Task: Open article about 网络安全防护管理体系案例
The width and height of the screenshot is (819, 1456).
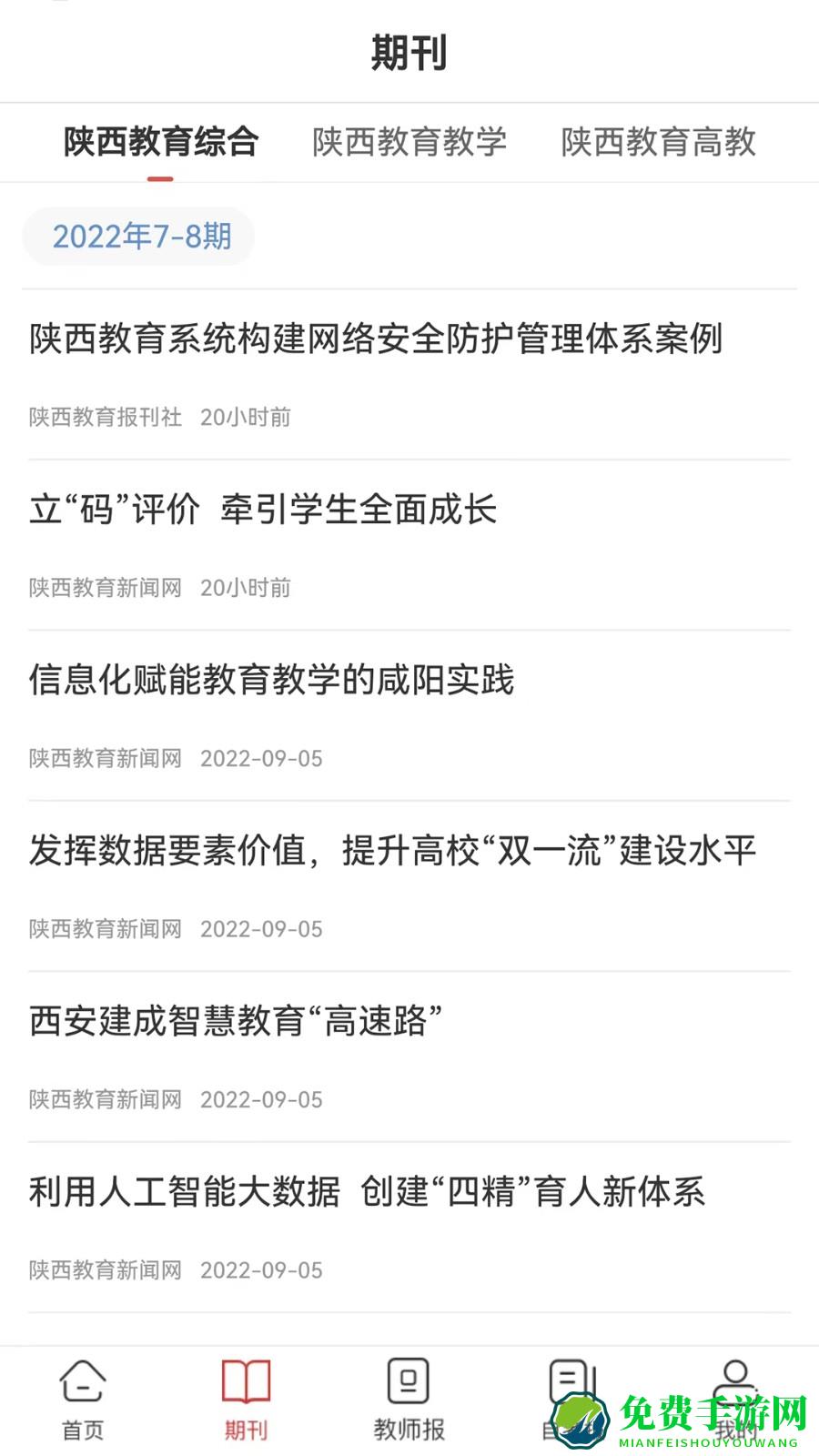Action: click(x=375, y=339)
